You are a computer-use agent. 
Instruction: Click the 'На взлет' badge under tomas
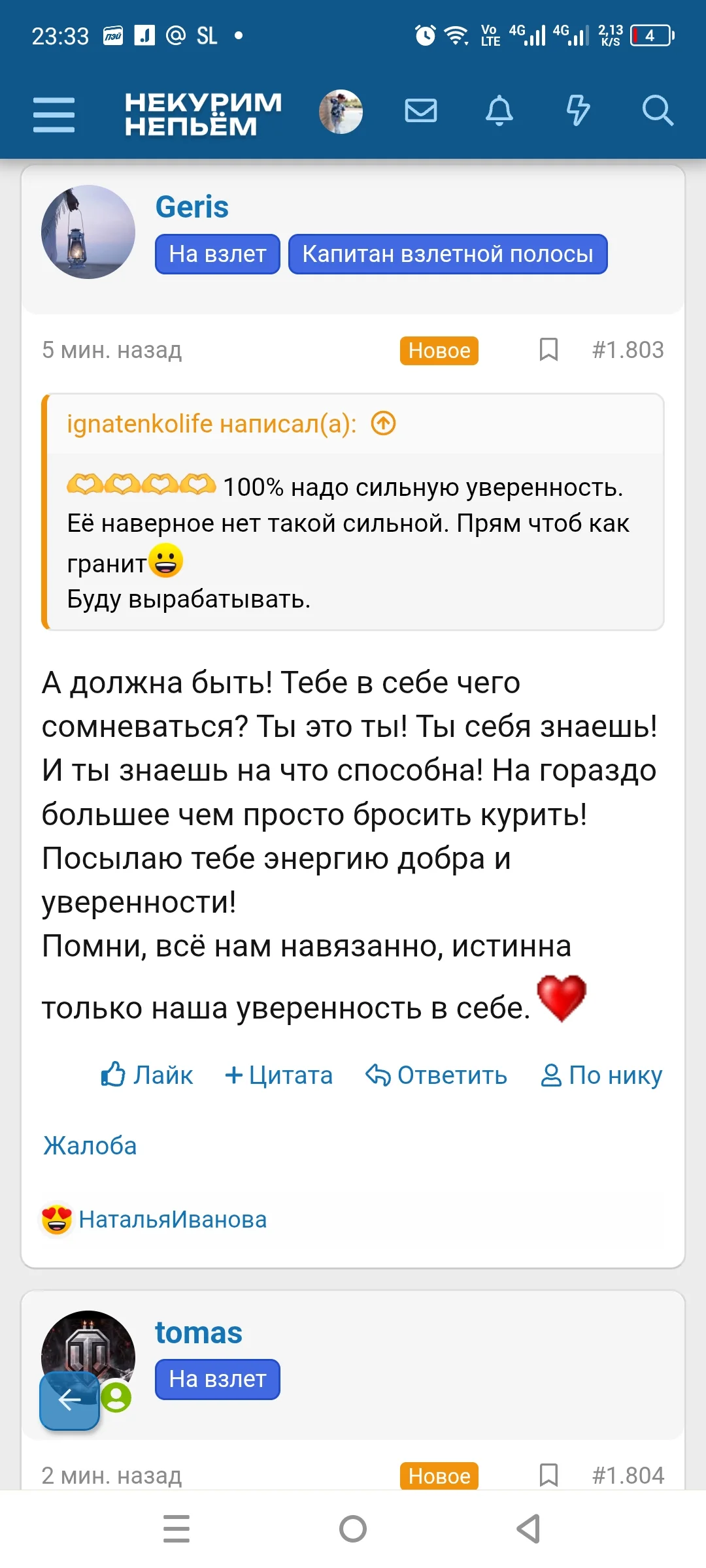218,1379
